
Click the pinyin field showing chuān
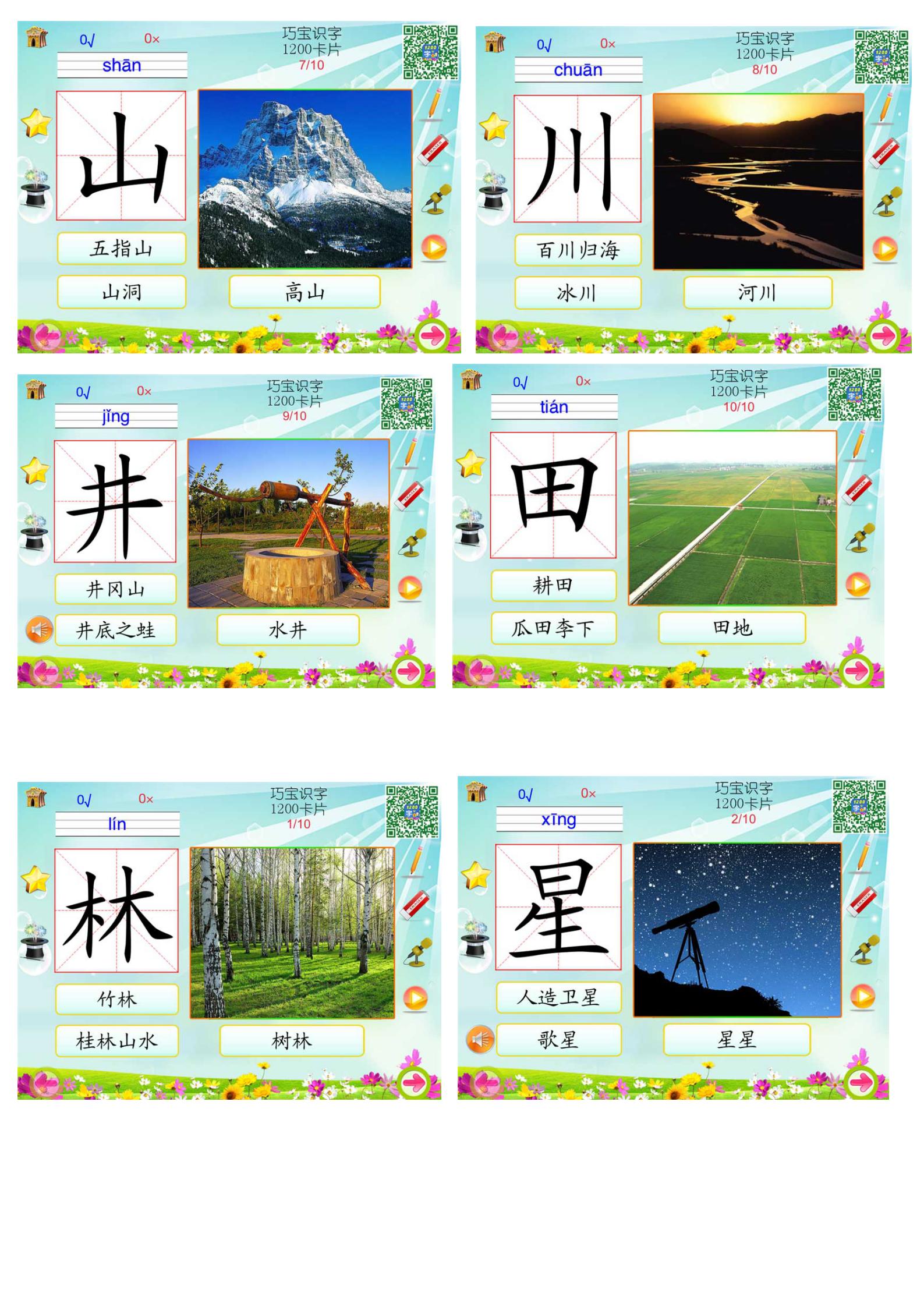click(576, 68)
